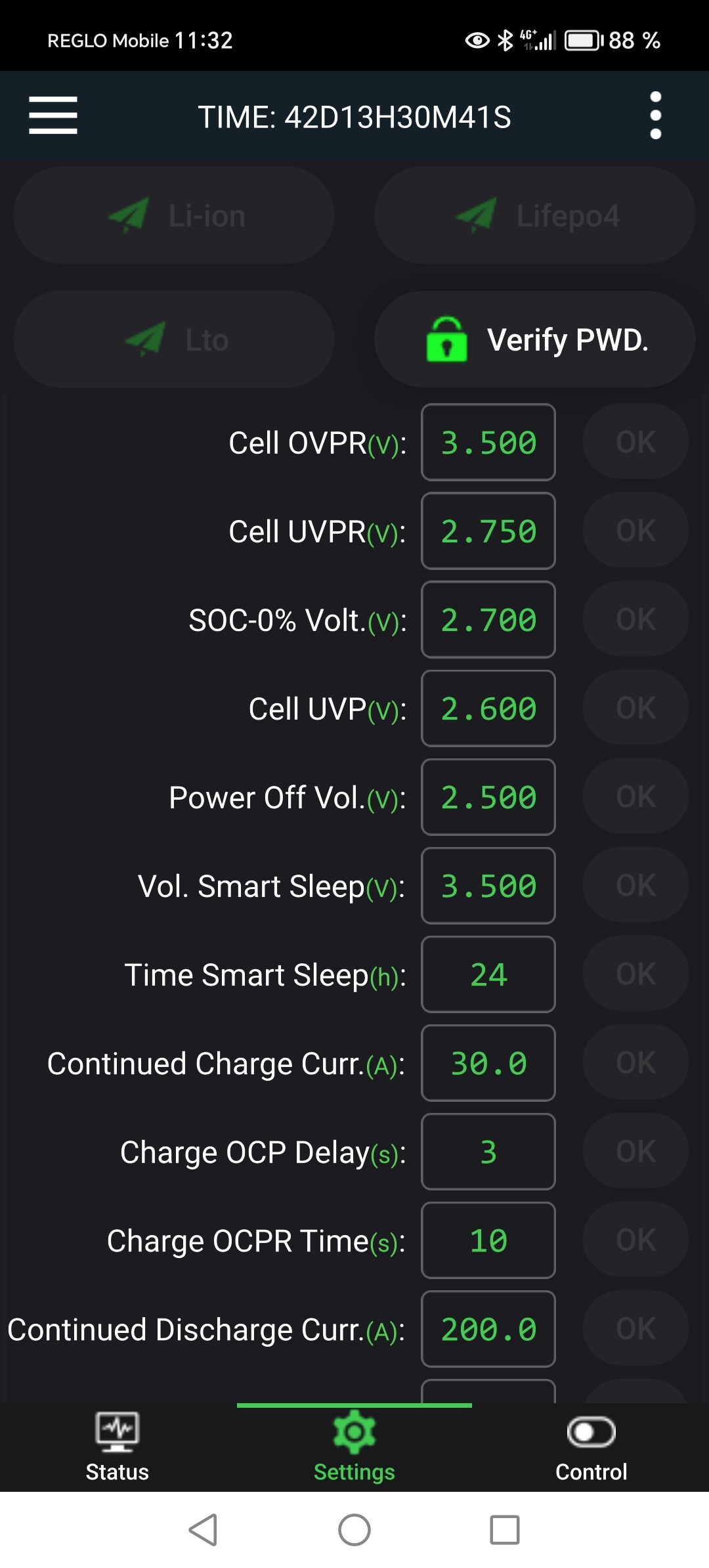This screenshot has height=1568, width=709.
Task: Tap the Verify PWD. button
Action: pyautogui.click(x=534, y=339)
